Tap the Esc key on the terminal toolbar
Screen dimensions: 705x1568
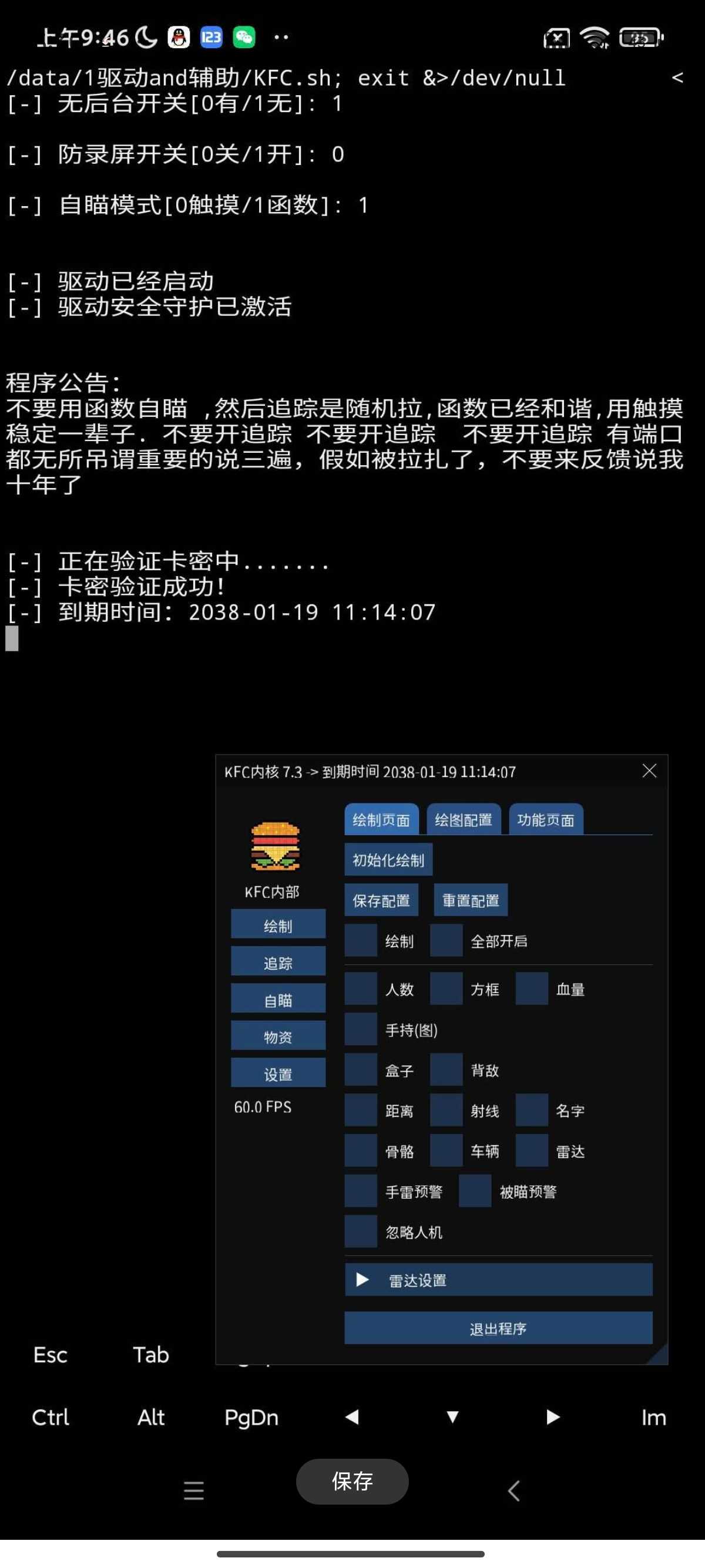[51, 1354]
